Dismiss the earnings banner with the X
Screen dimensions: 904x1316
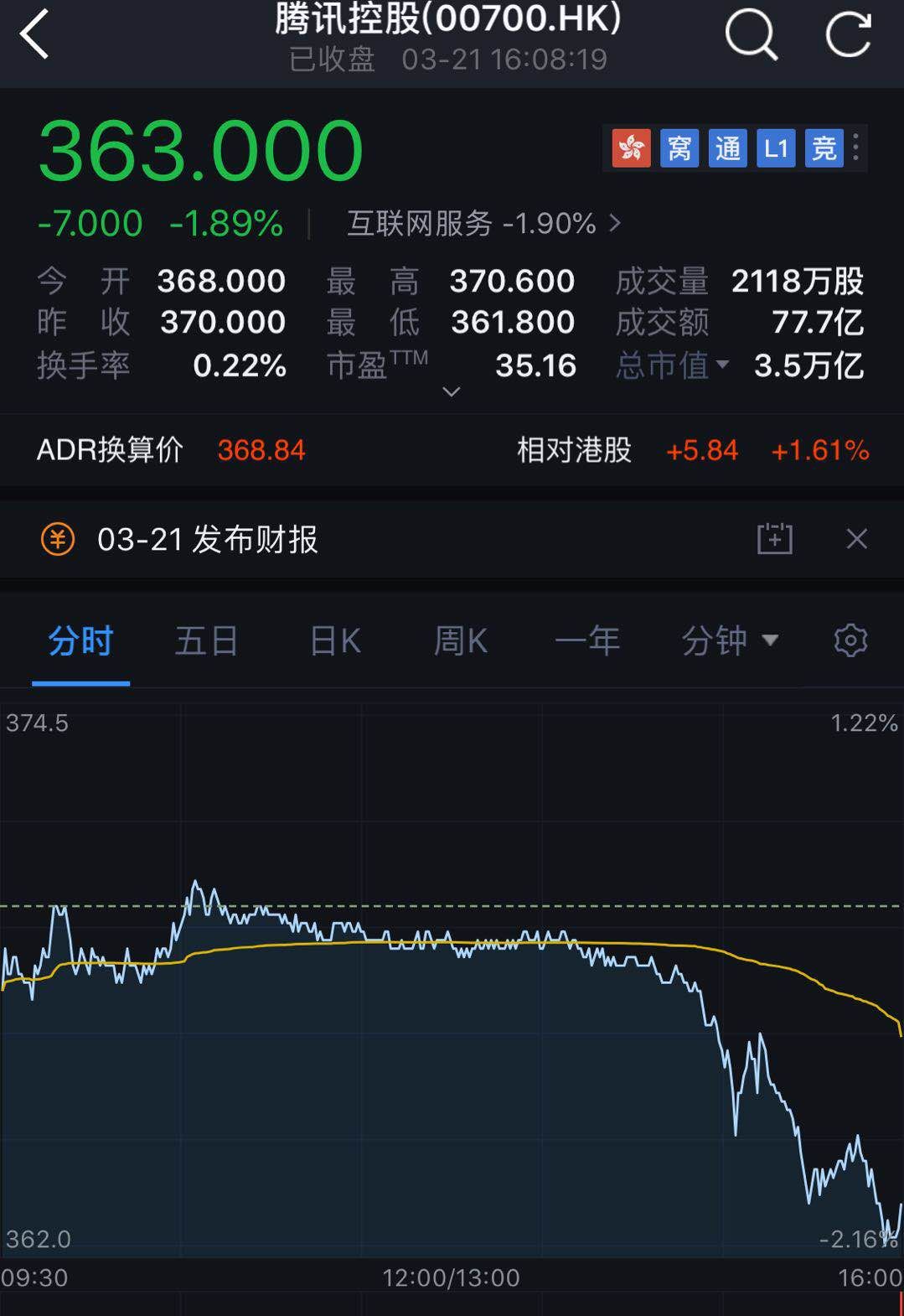point(856,539)
